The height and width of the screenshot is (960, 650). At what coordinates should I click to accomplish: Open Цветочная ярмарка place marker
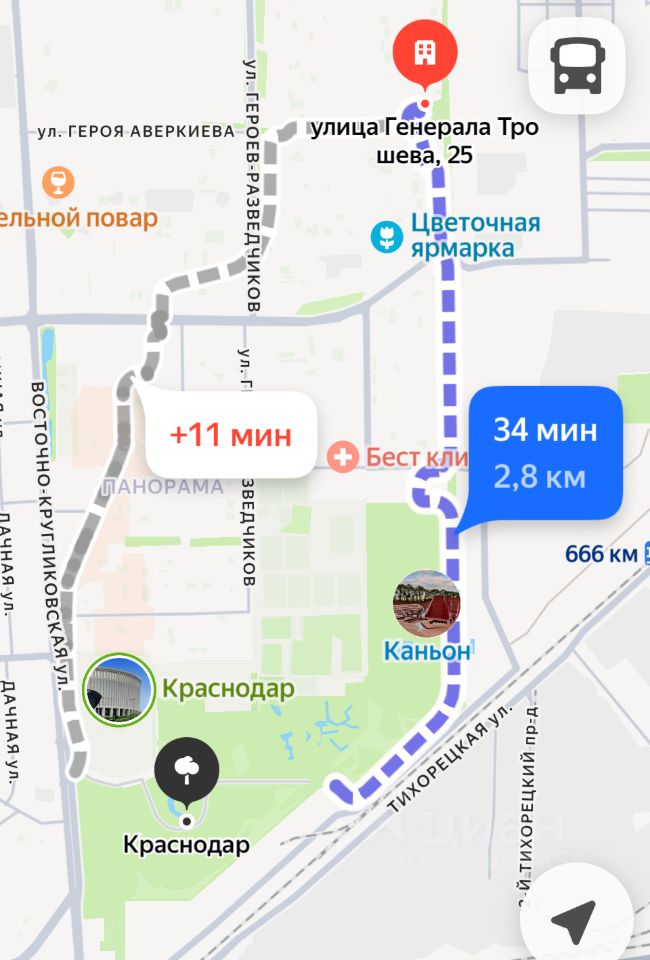click(x=385, y=236)
